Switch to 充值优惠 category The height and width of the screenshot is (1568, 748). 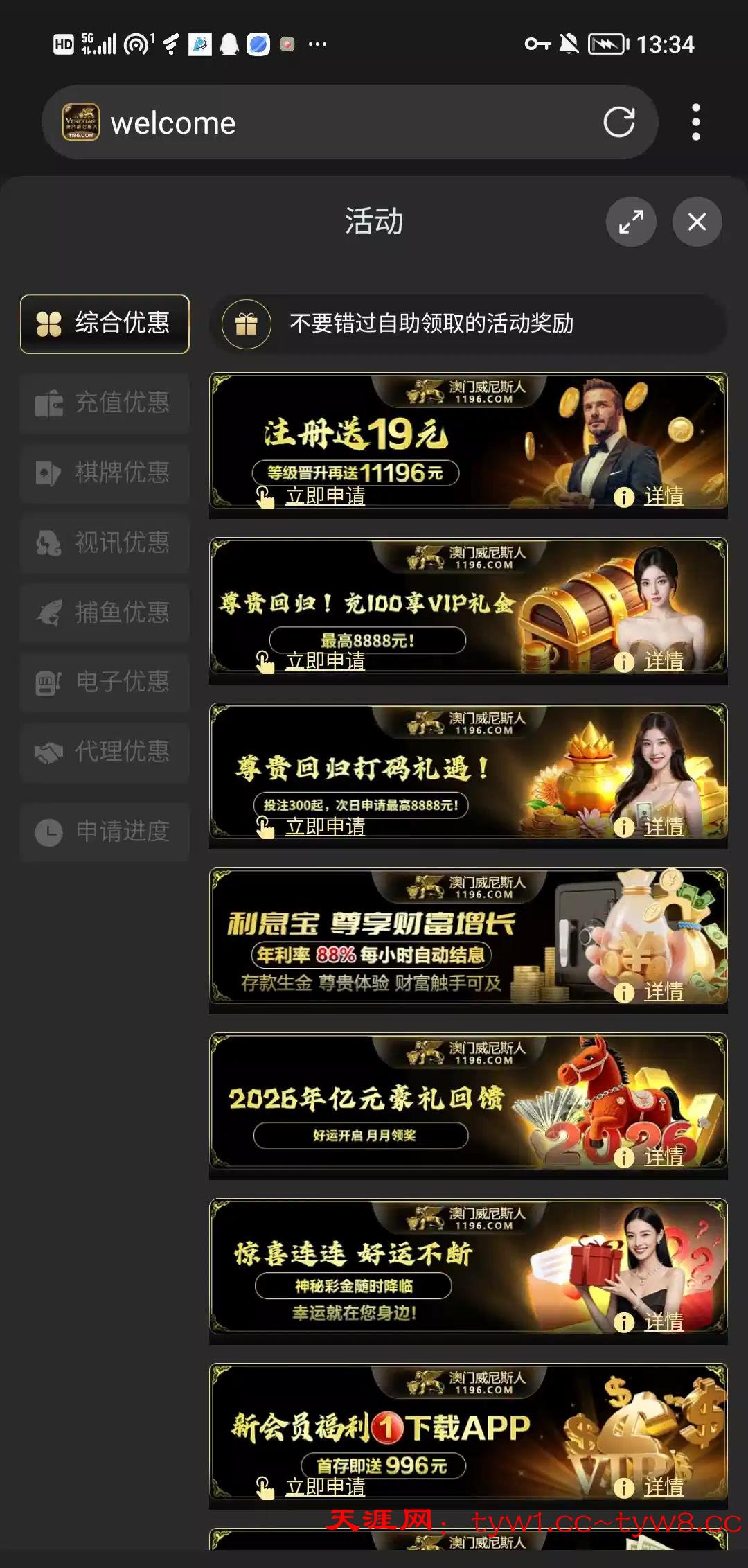tap(105, 403)
